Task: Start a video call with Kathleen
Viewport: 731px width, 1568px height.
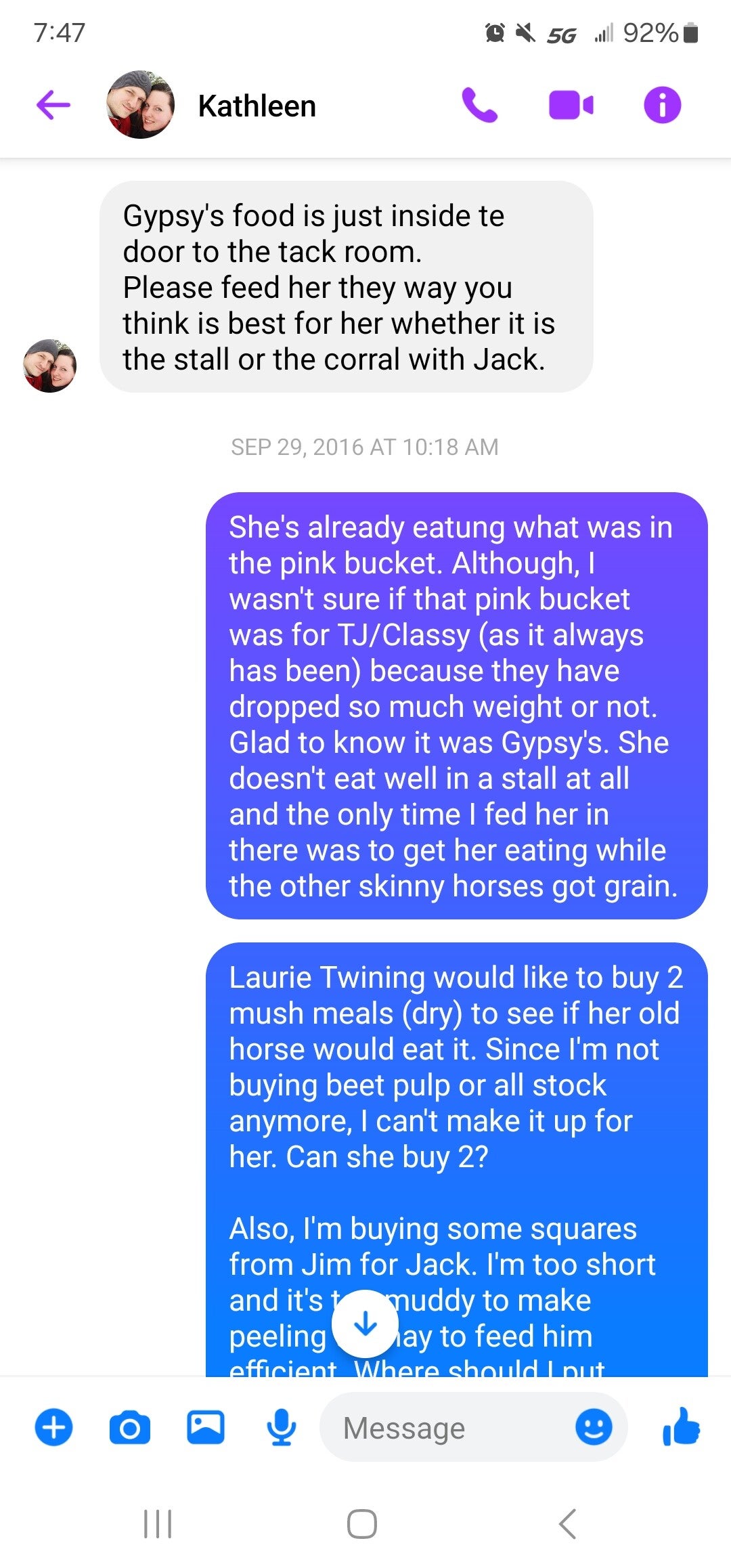Action: point(571,105)
